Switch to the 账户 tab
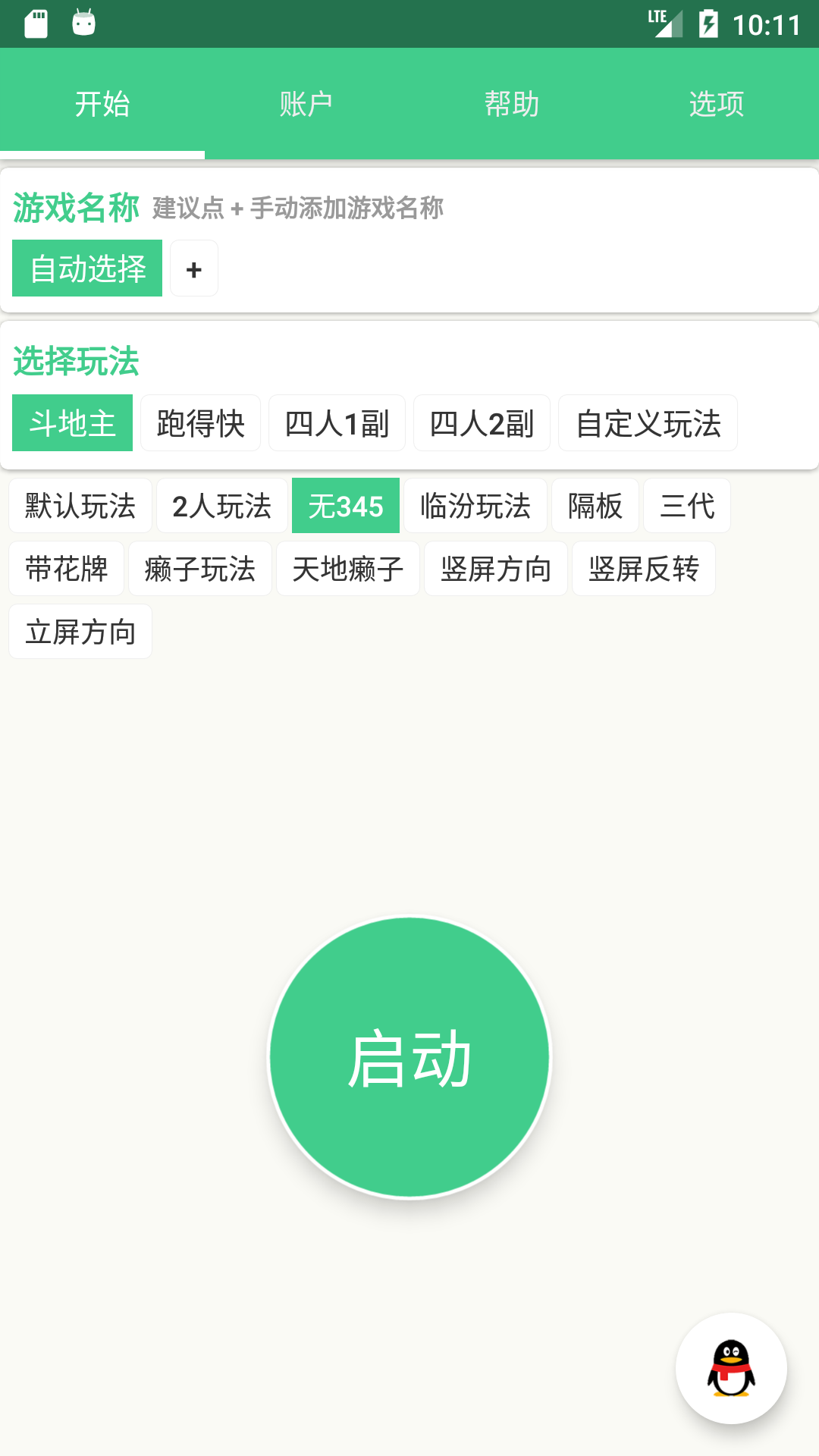The width and height of the screenshot is (819, 1456). tap(306, 104)
